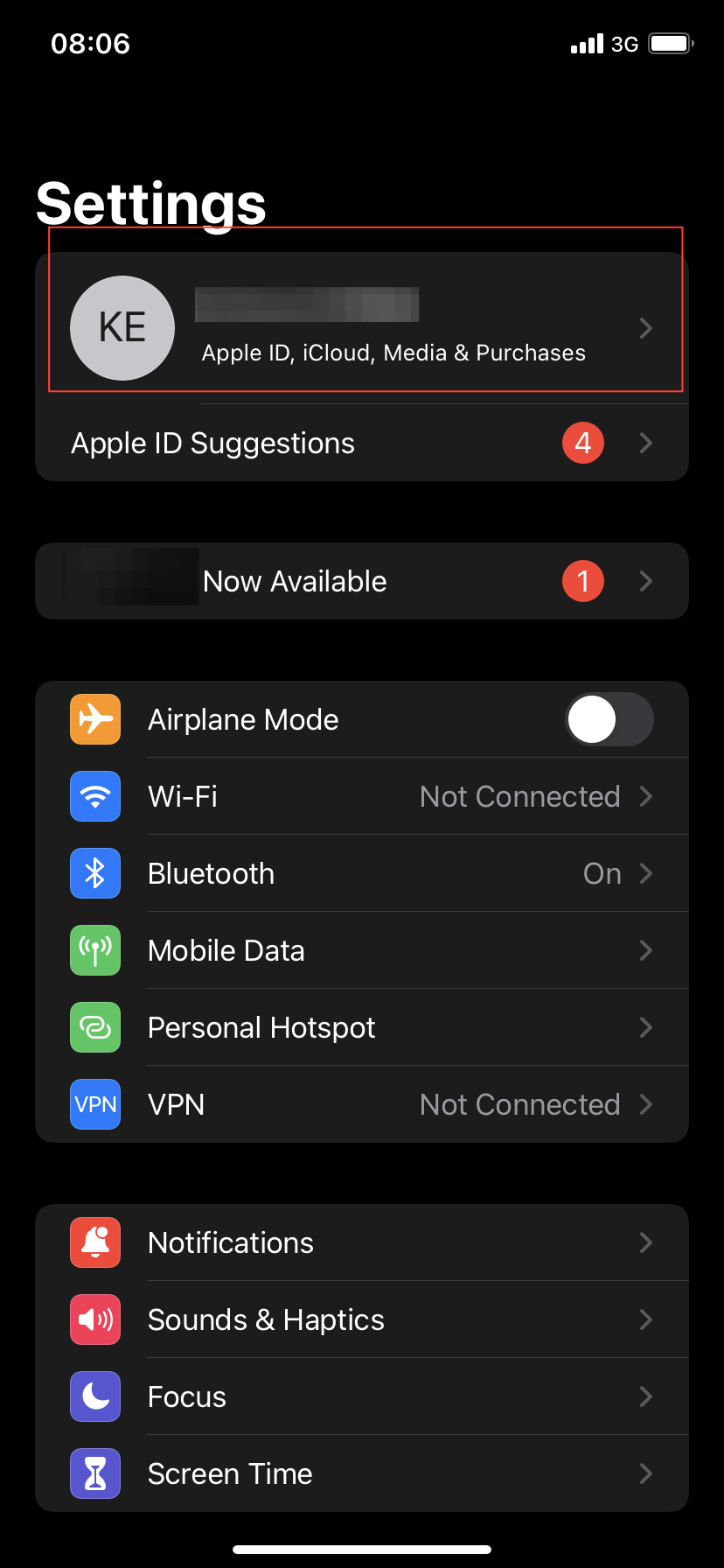Toggle Airplane Mode switch
Image resolution: width=724 pixels, height=1568 pixels.
click(x=609, y=719)
